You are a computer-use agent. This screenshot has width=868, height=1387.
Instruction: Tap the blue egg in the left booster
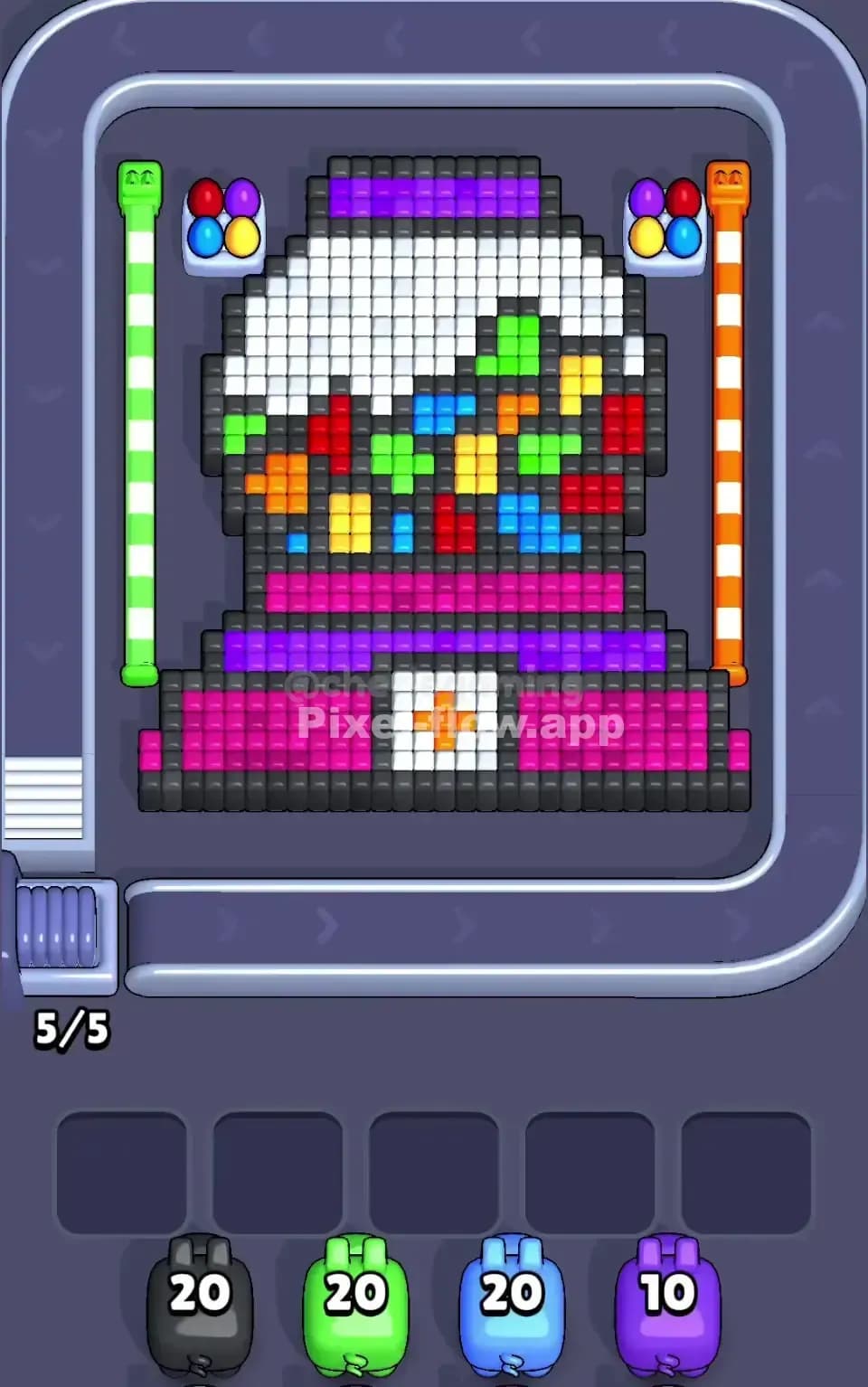coord(205,235)
